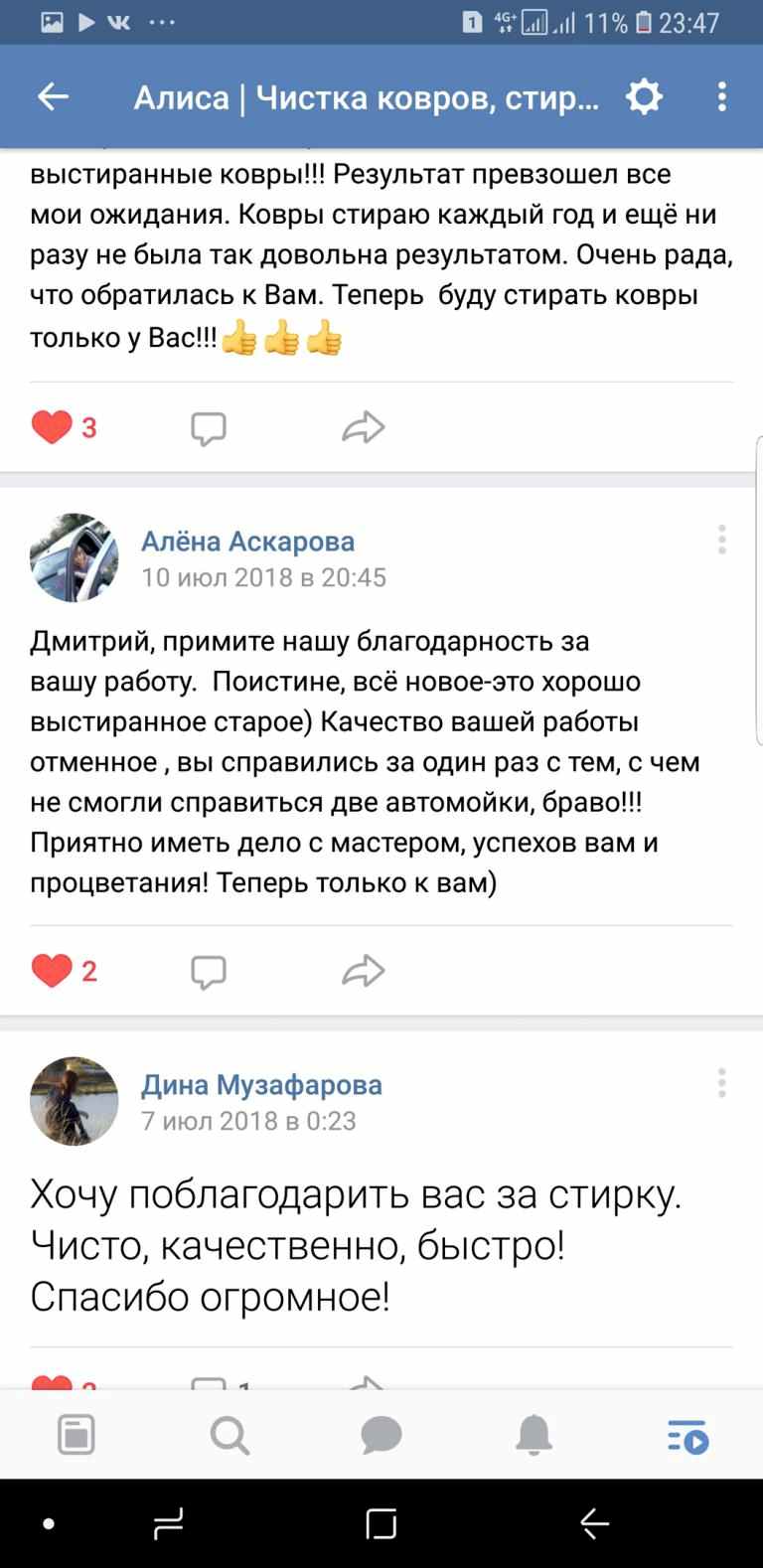Open the settings gear icon
This screenshot has height=1568, width=763.
(644, 96)
